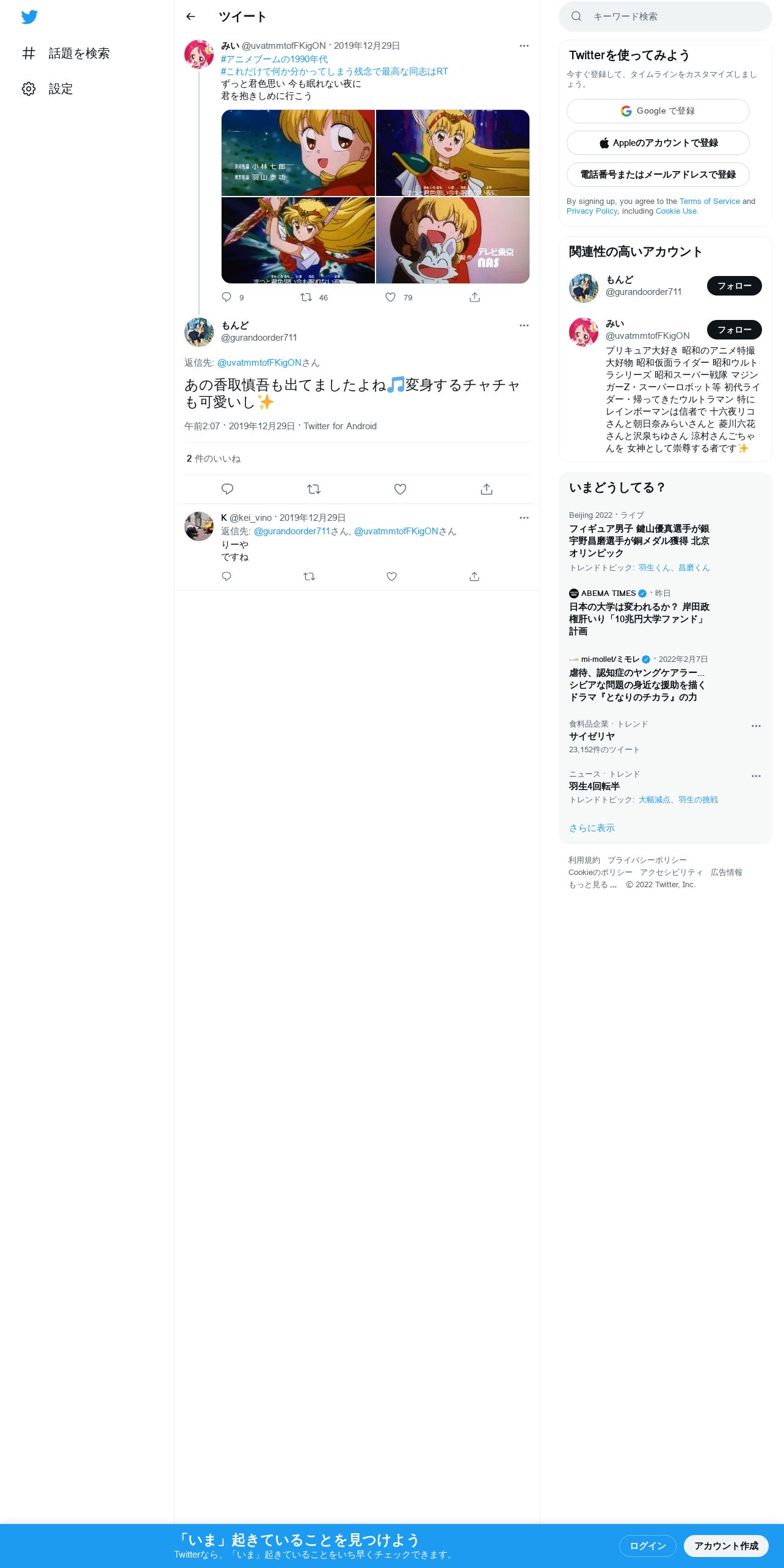Sign up with the Google で登録 button

[658, 111]
